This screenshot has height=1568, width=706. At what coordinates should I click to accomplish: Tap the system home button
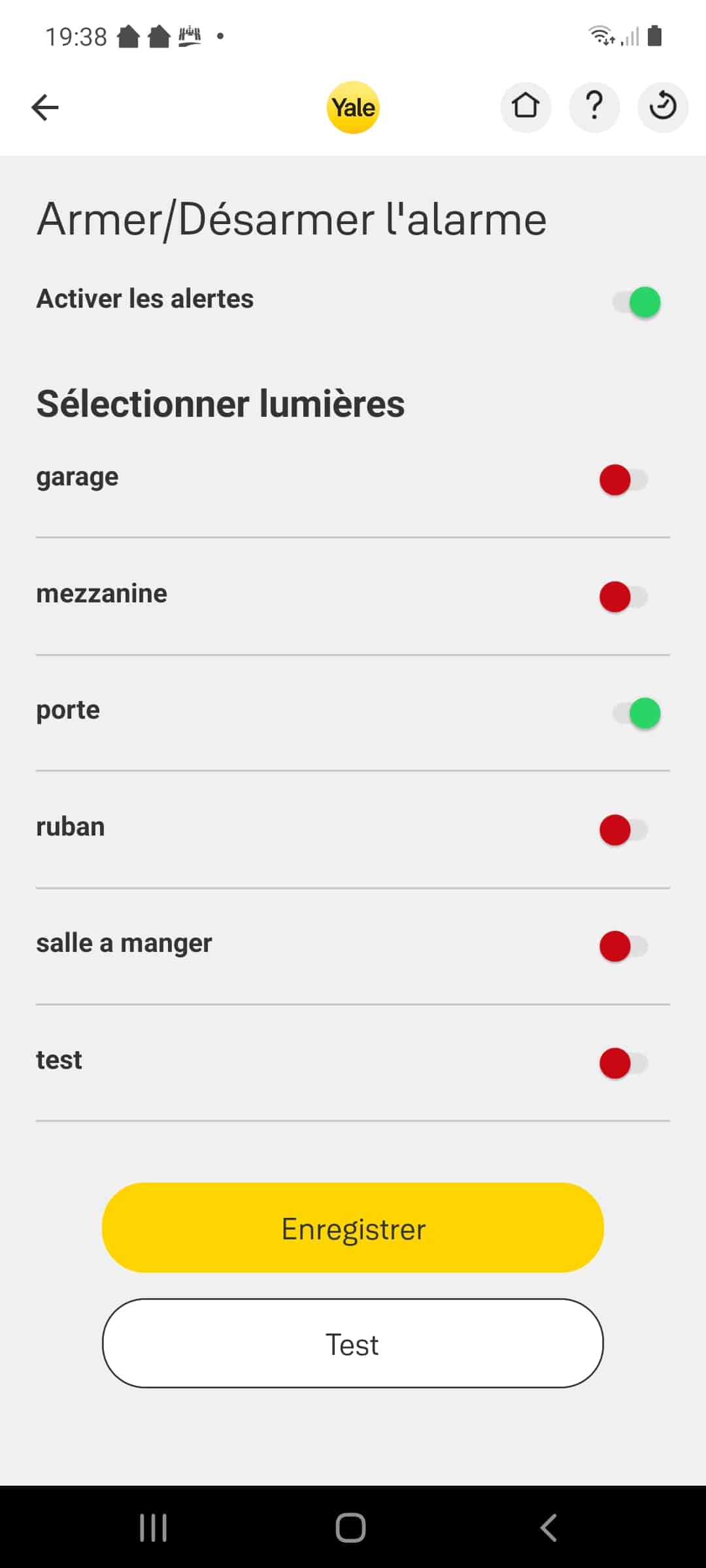[351, 1527]
